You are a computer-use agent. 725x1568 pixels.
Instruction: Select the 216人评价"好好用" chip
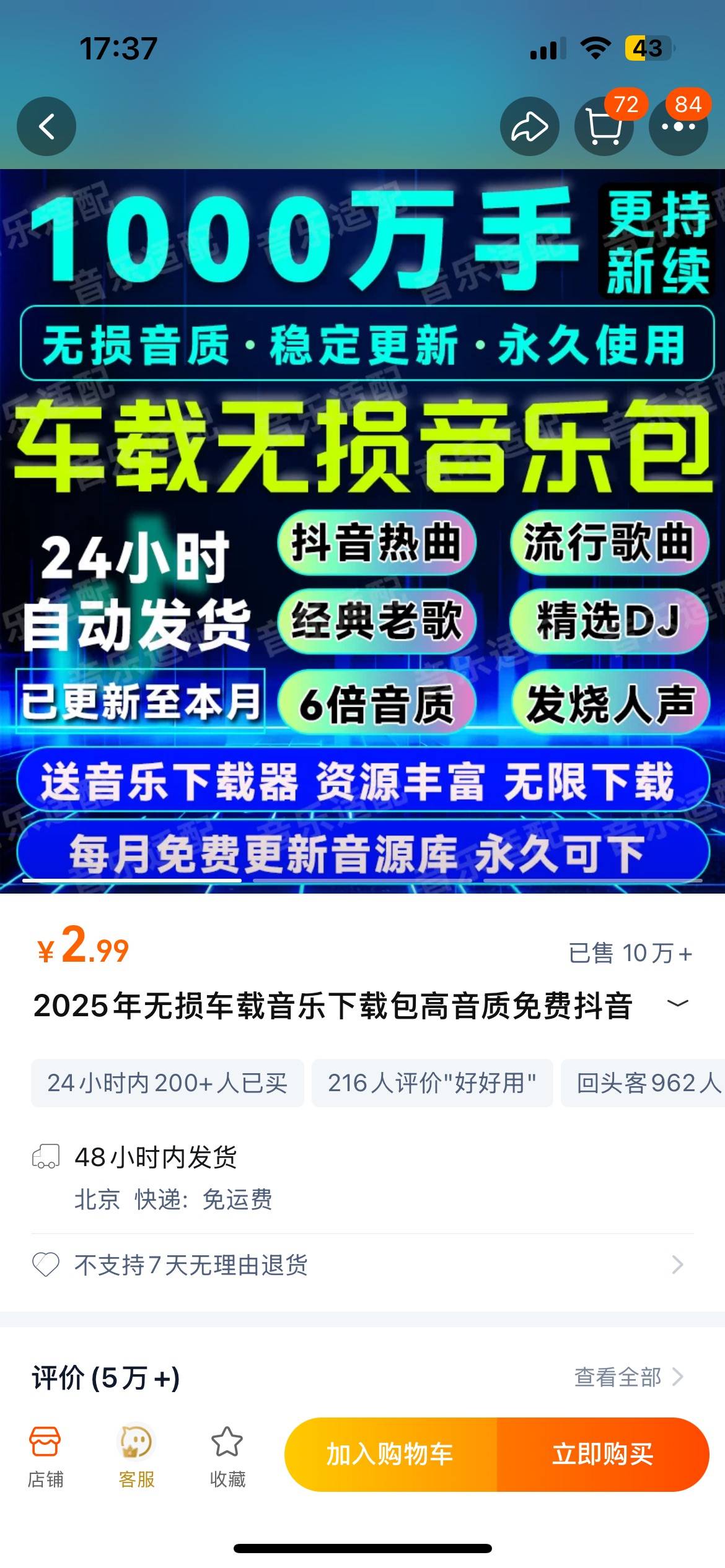point(432,1083)
